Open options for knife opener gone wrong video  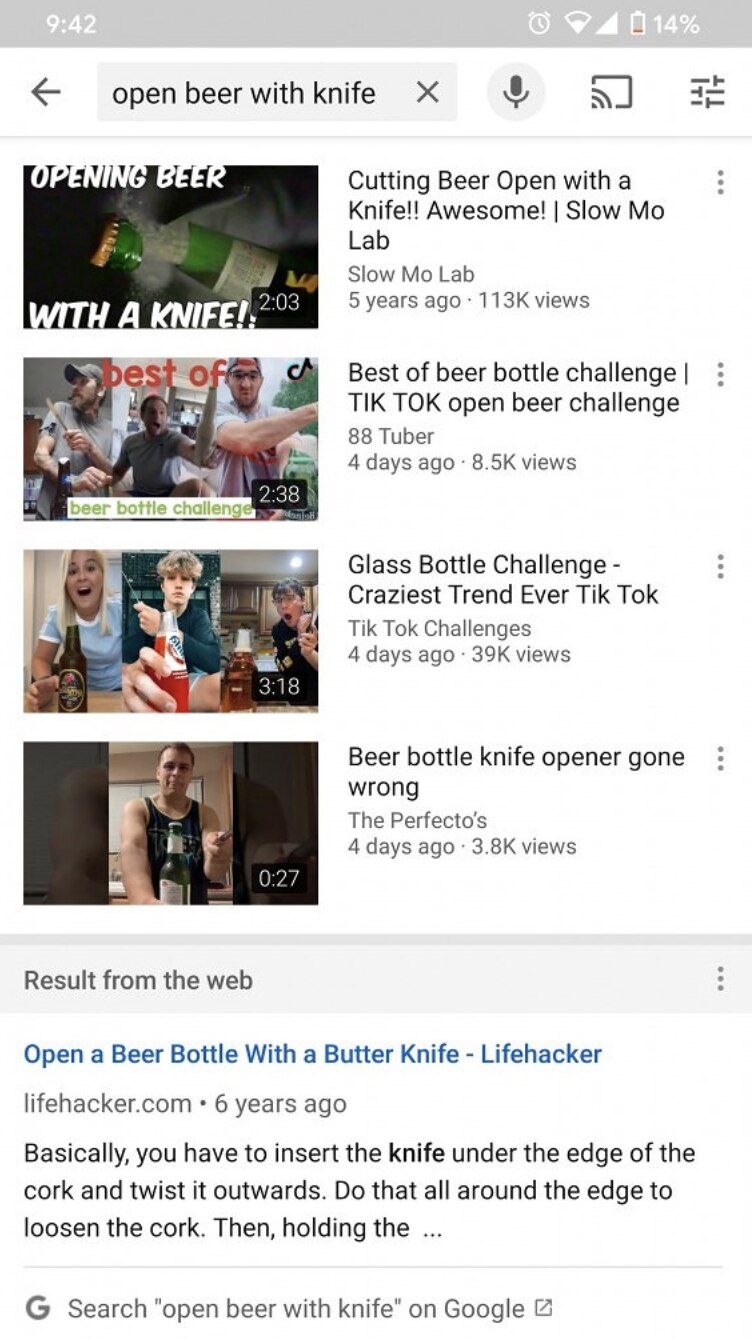coord(720,759)
